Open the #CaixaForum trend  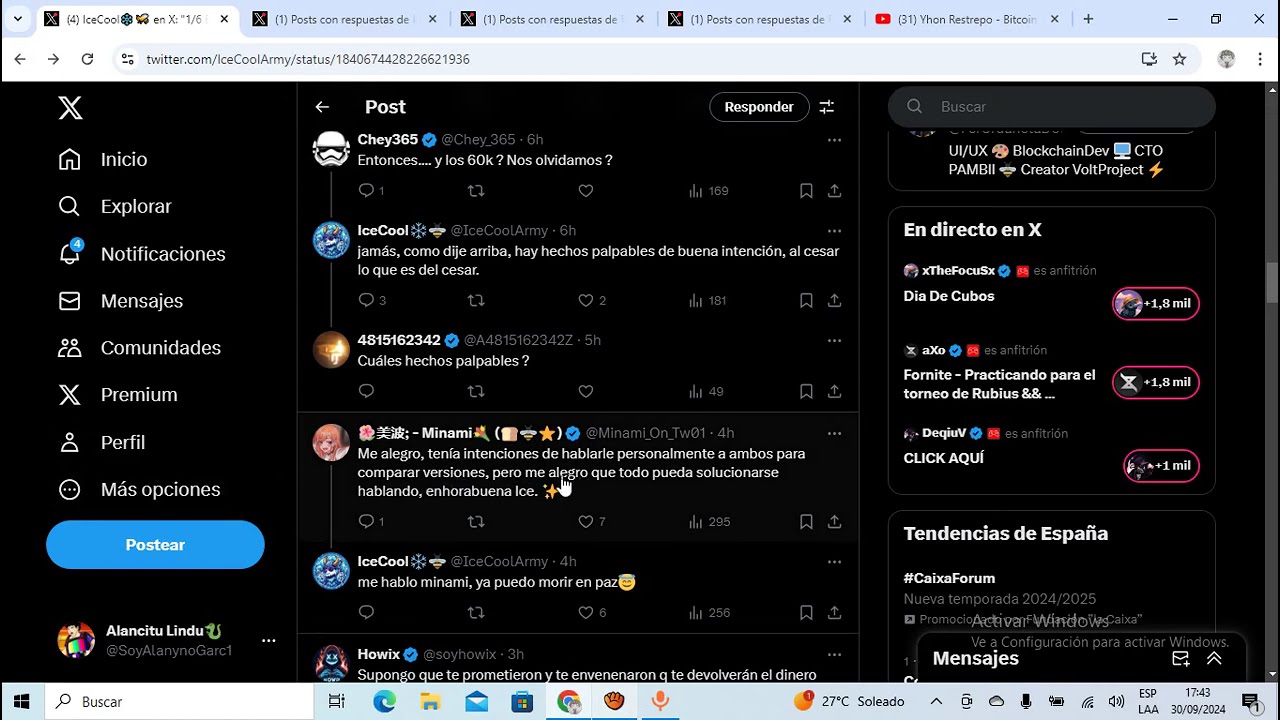949,578
